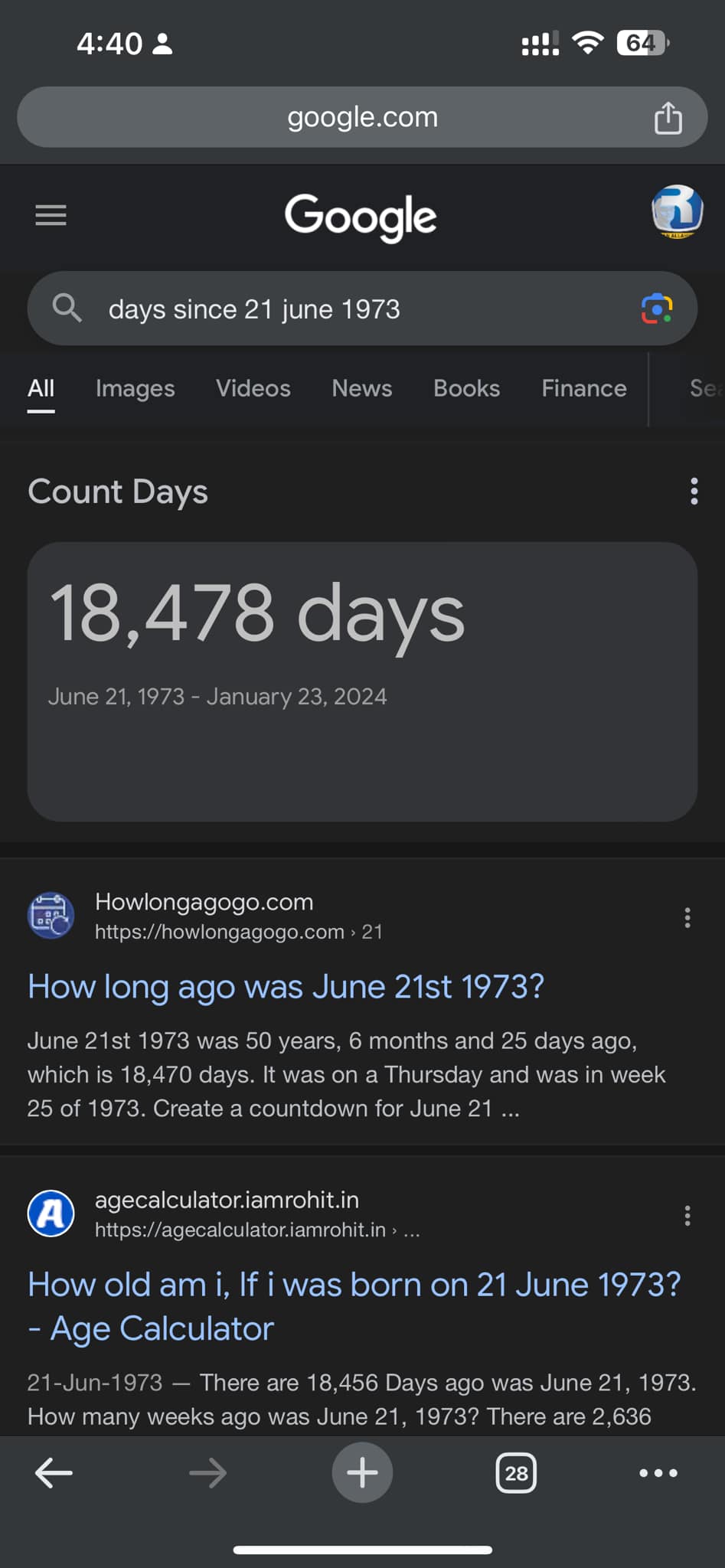
Task: Search with Google Lens camera icon
Action: (657, 309)
